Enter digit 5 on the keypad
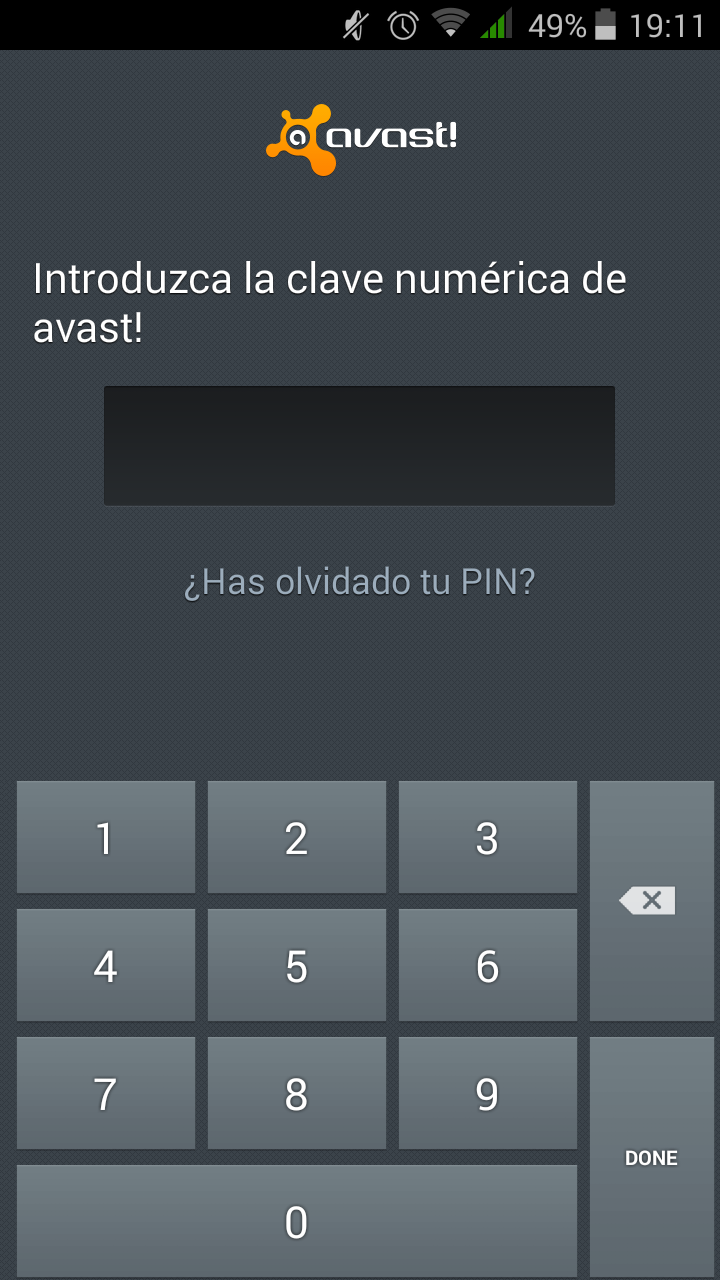 click(x=297, y=966)
